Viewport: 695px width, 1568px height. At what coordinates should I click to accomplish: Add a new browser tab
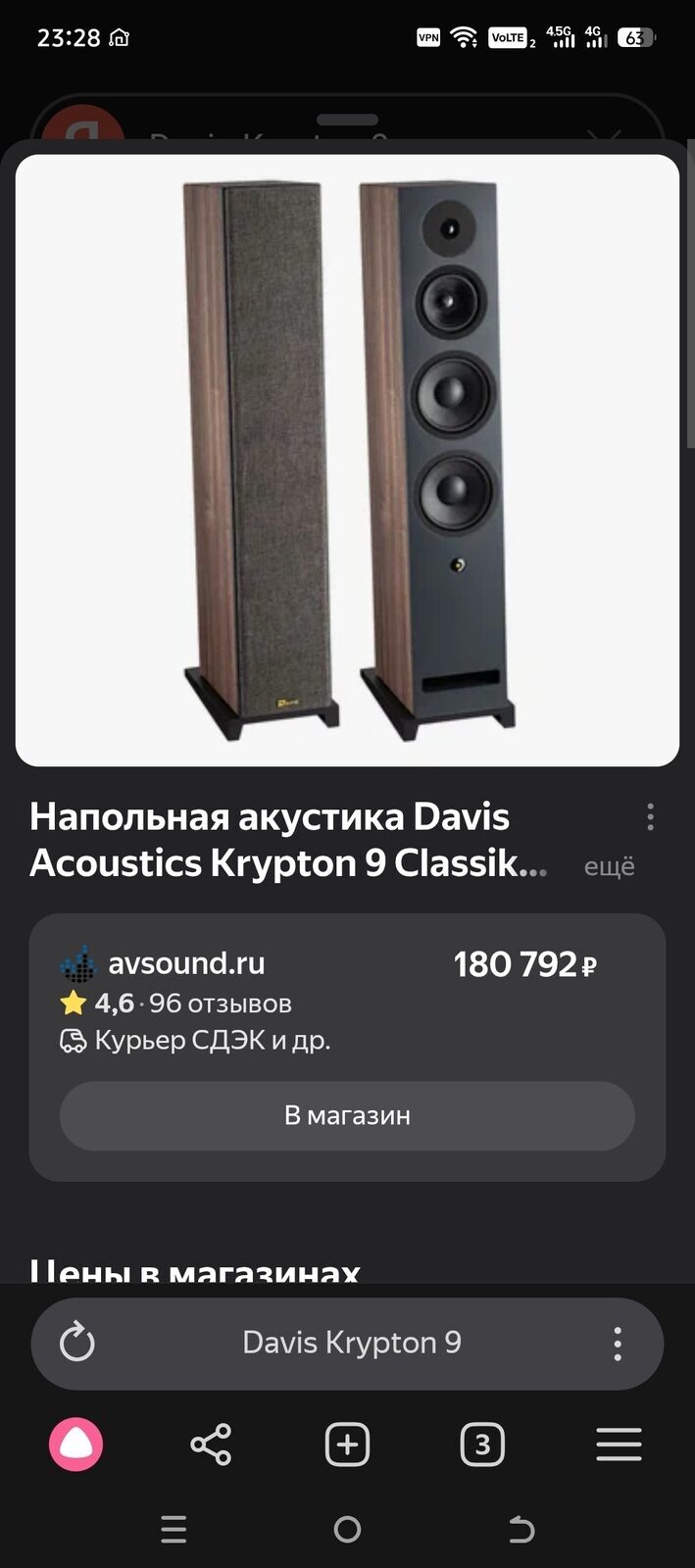[347, 1445]
